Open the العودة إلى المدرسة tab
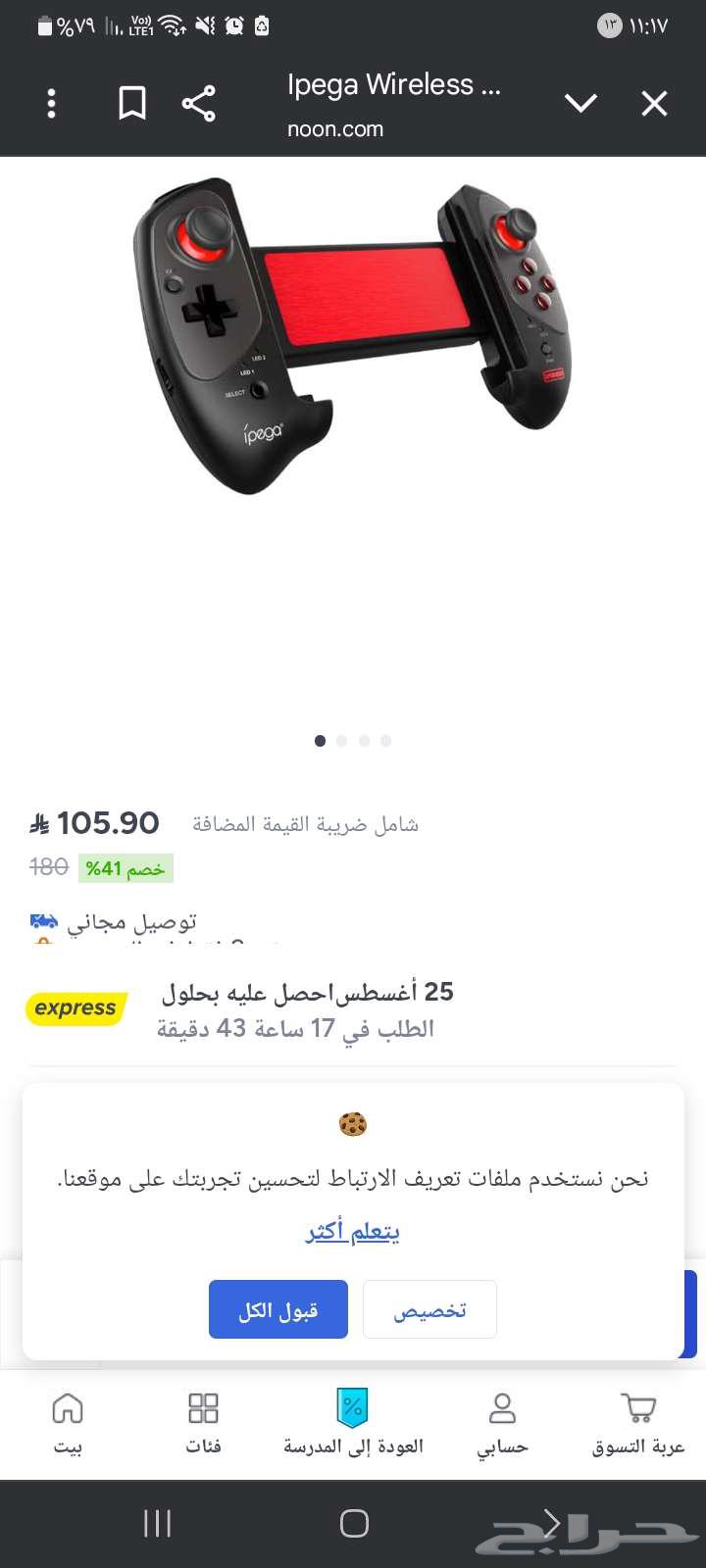This screenshot has height=1568, width=706. pos(353,1423)
